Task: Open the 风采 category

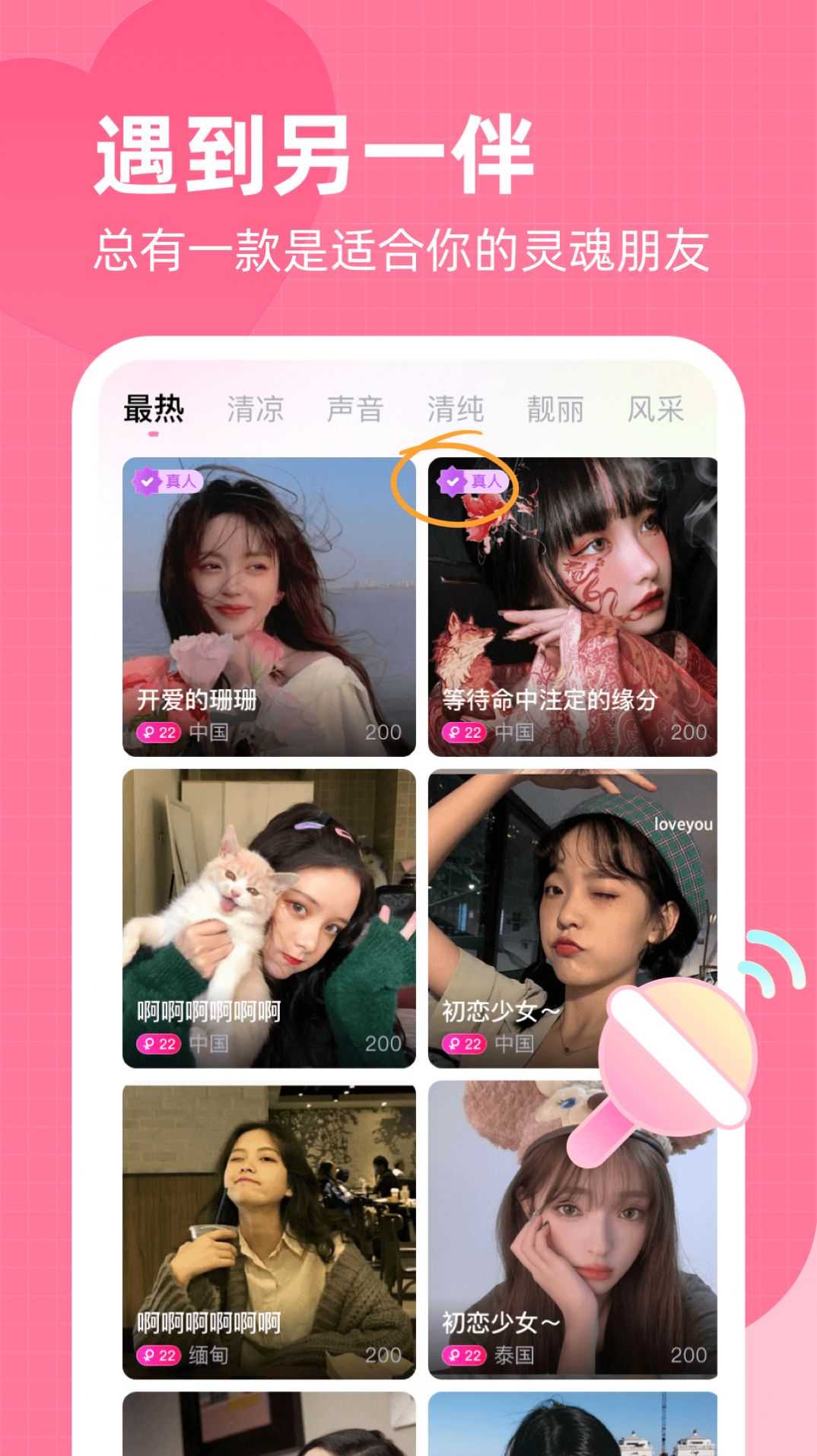Action: [x=657, y=410]
